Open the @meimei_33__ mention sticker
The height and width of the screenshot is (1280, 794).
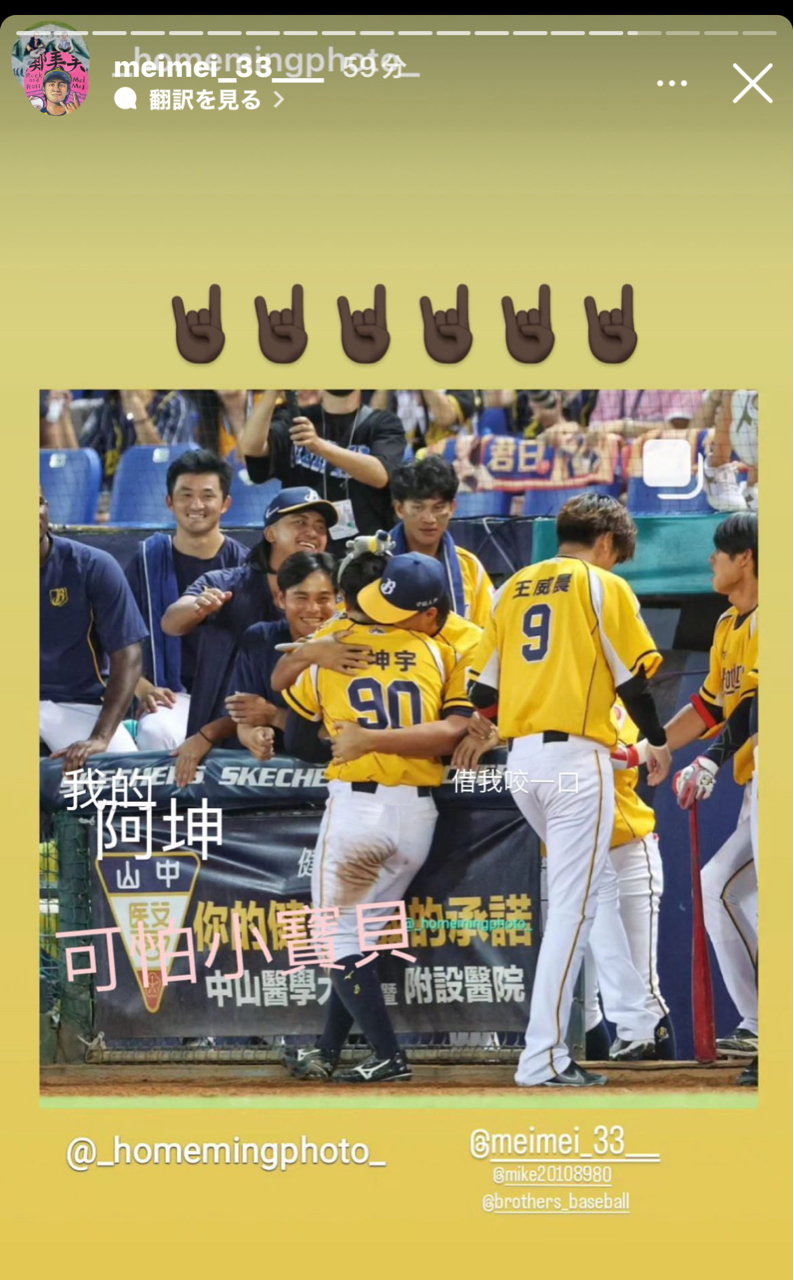click(563, 1142)
